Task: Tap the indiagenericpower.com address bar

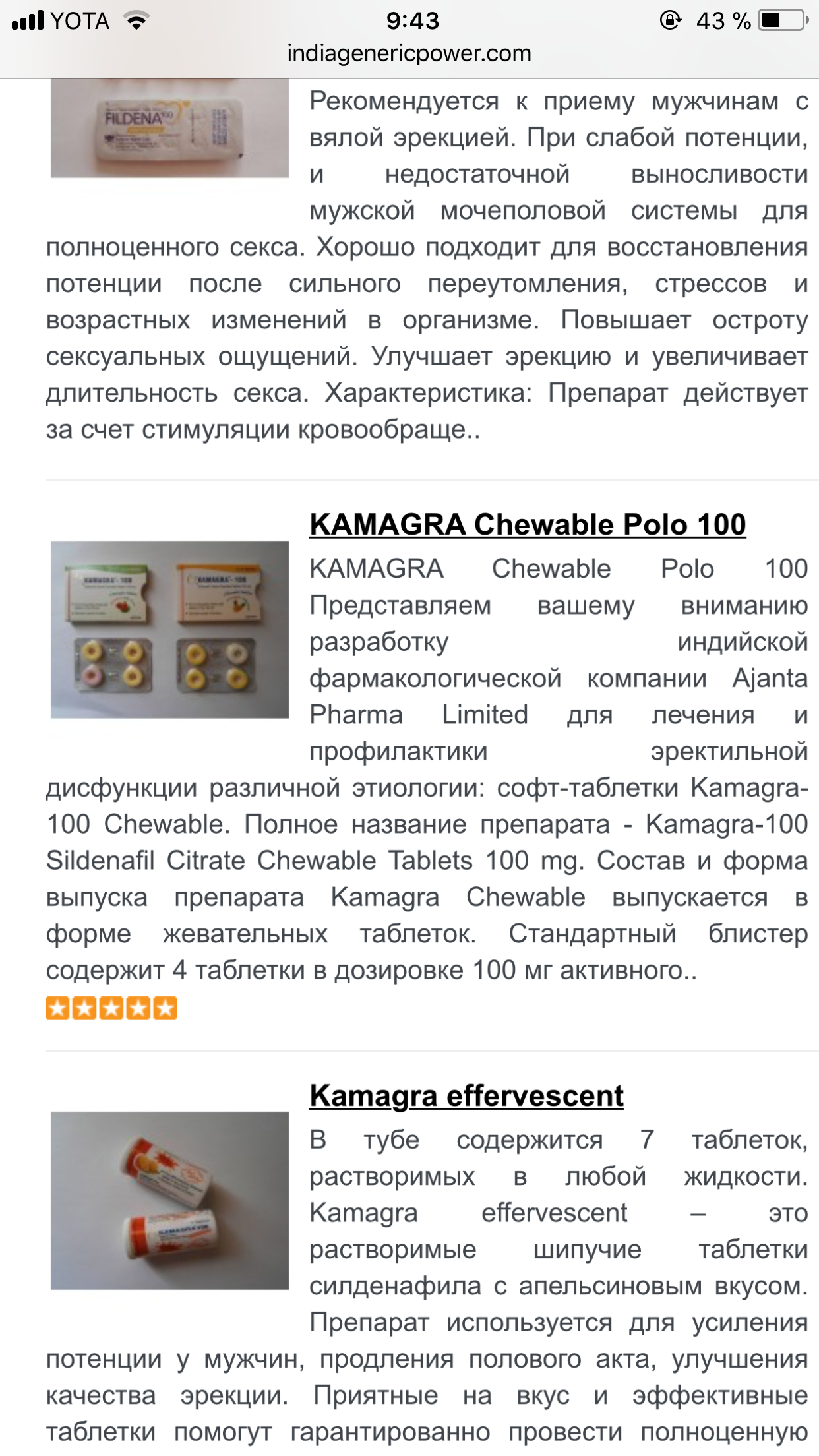Action: point(409,53)
